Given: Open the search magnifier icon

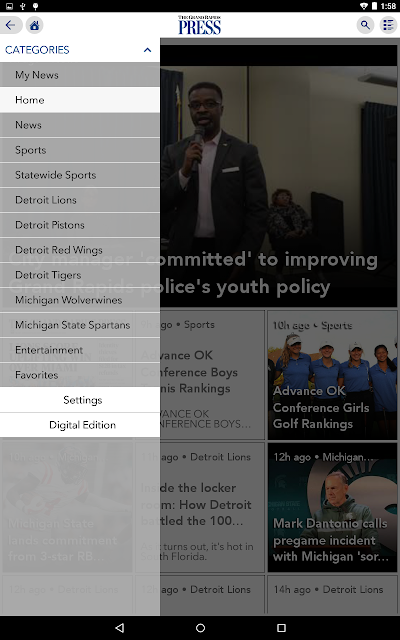Looking at the screenshot, I should click(x=365, y=25).
